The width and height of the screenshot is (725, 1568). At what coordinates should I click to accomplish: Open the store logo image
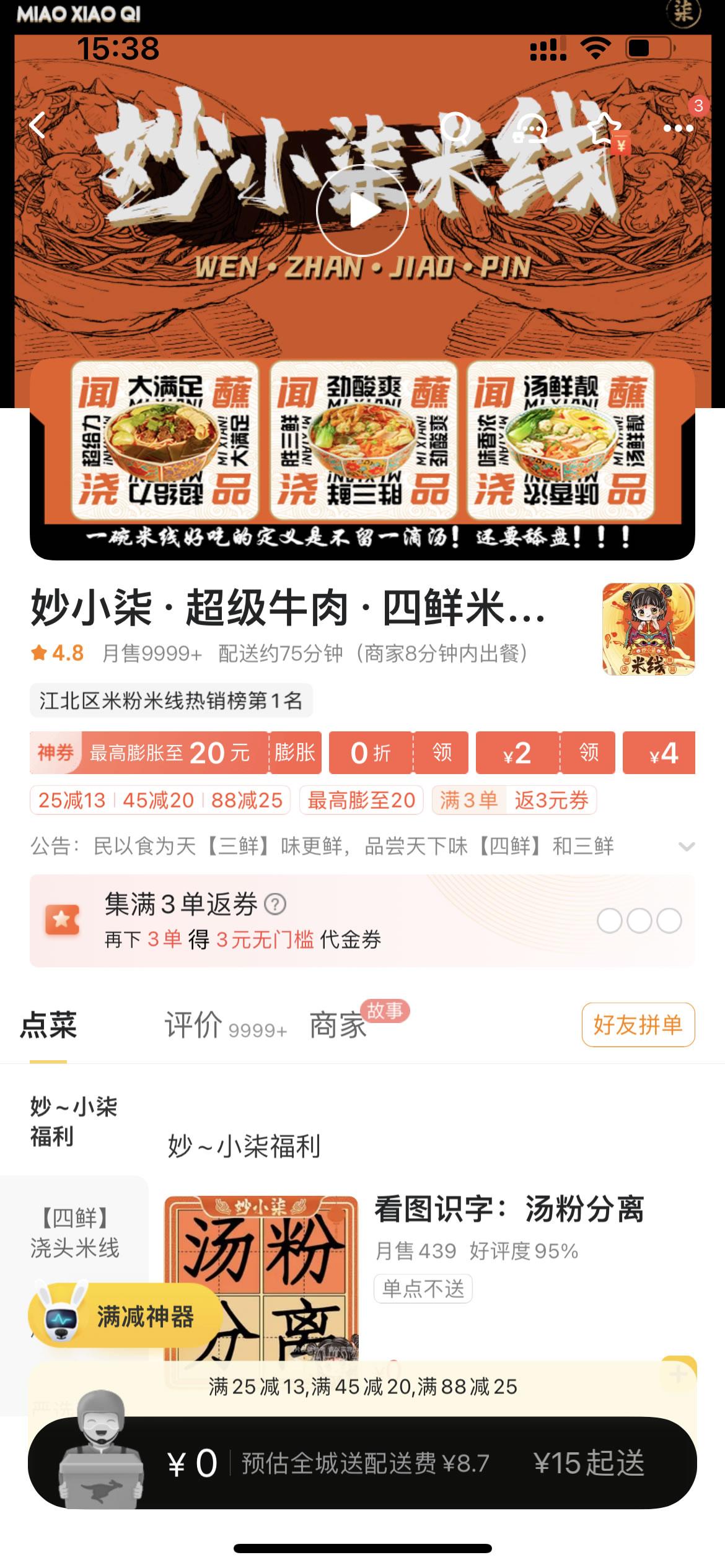coord(648,629)
